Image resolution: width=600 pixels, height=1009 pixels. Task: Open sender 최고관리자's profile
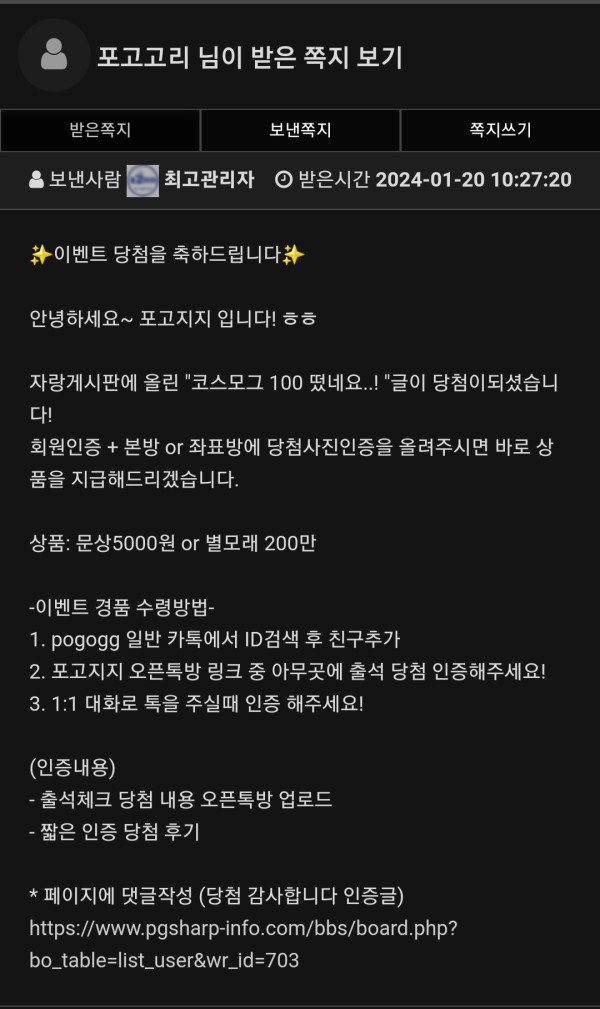point(208,180)
